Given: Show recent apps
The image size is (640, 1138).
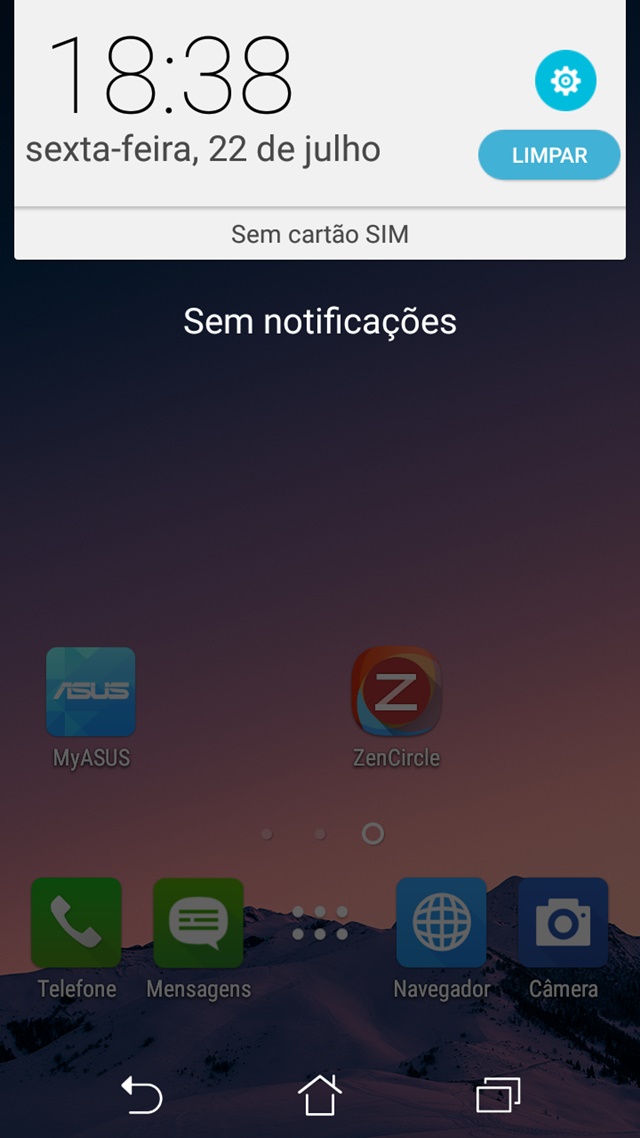Looking at the screenshot, I should [x=498, y=1094].
